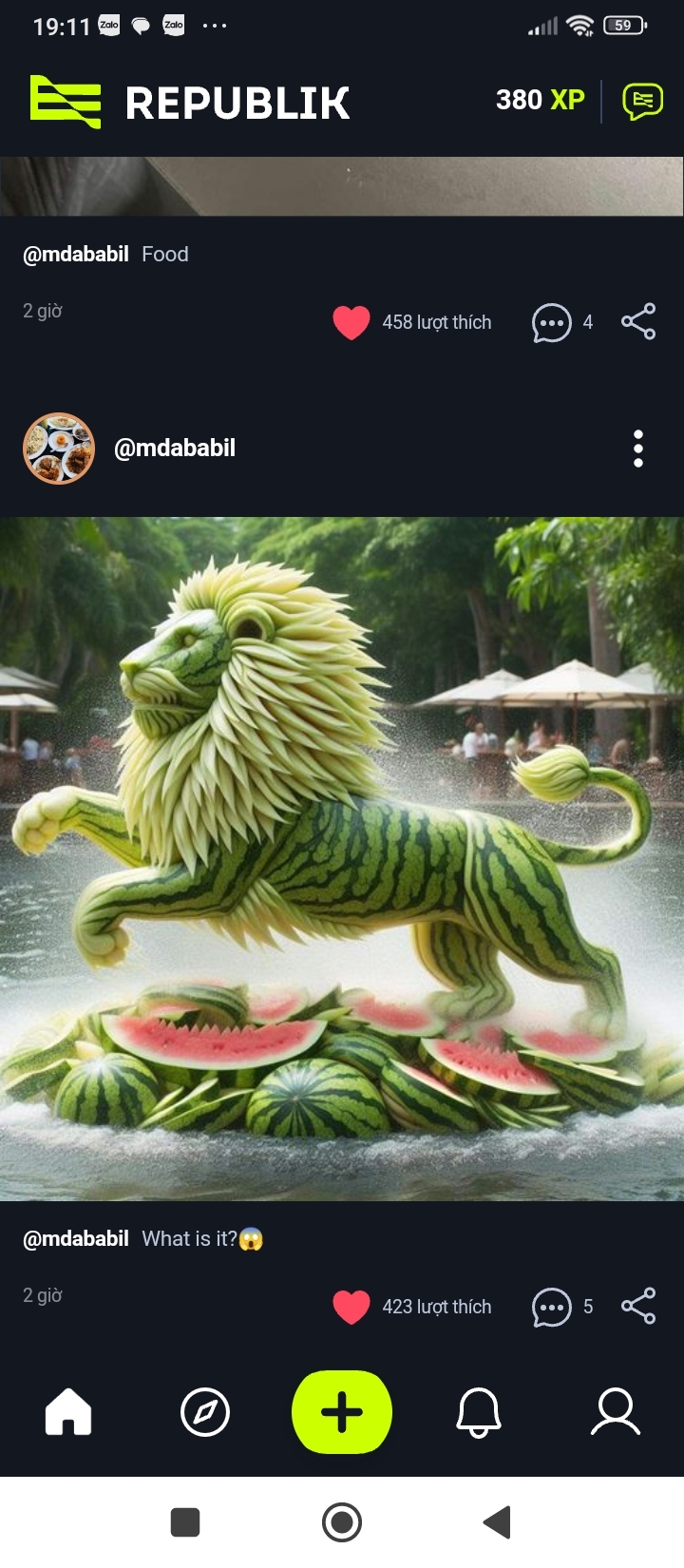The width and height of the screenshot is (684, 1568).
Task: View the 380 XP balance
Action: point(540,100)
